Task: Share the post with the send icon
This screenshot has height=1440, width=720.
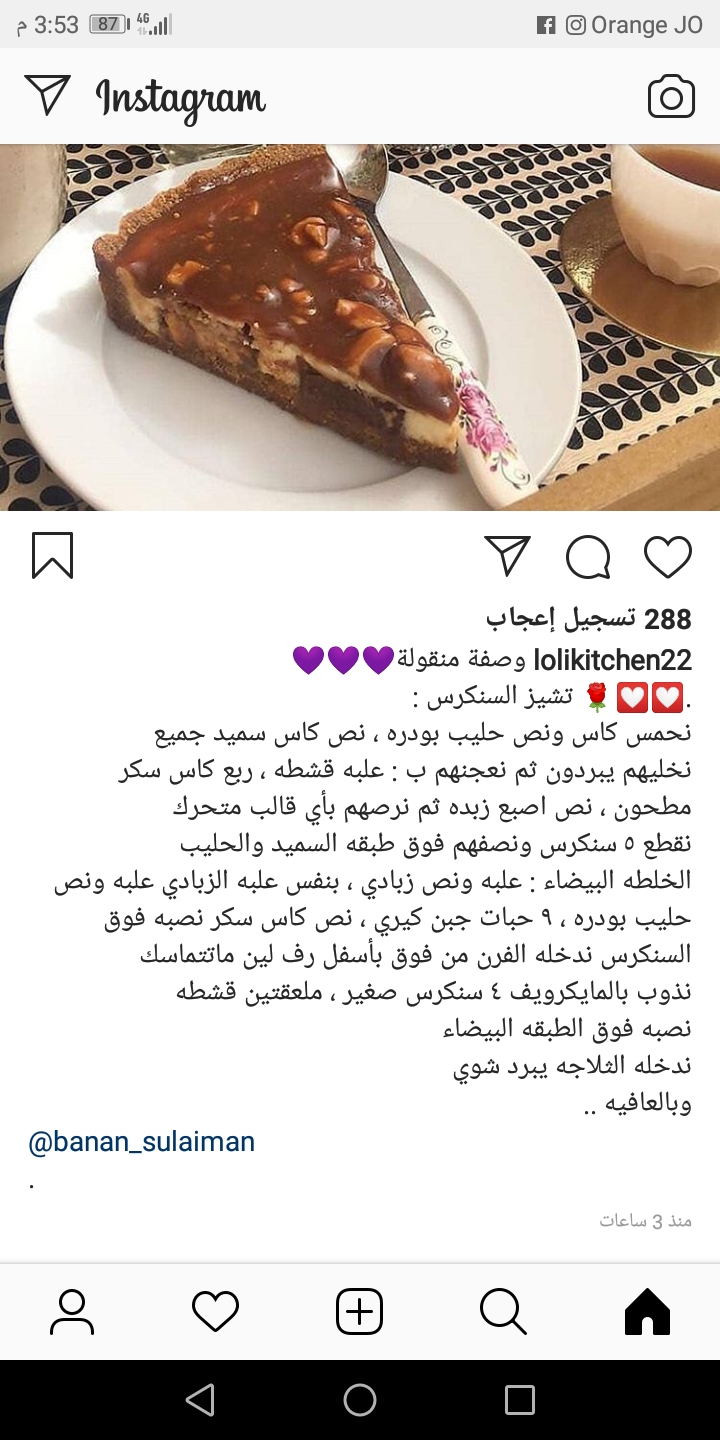Action: 508,555
